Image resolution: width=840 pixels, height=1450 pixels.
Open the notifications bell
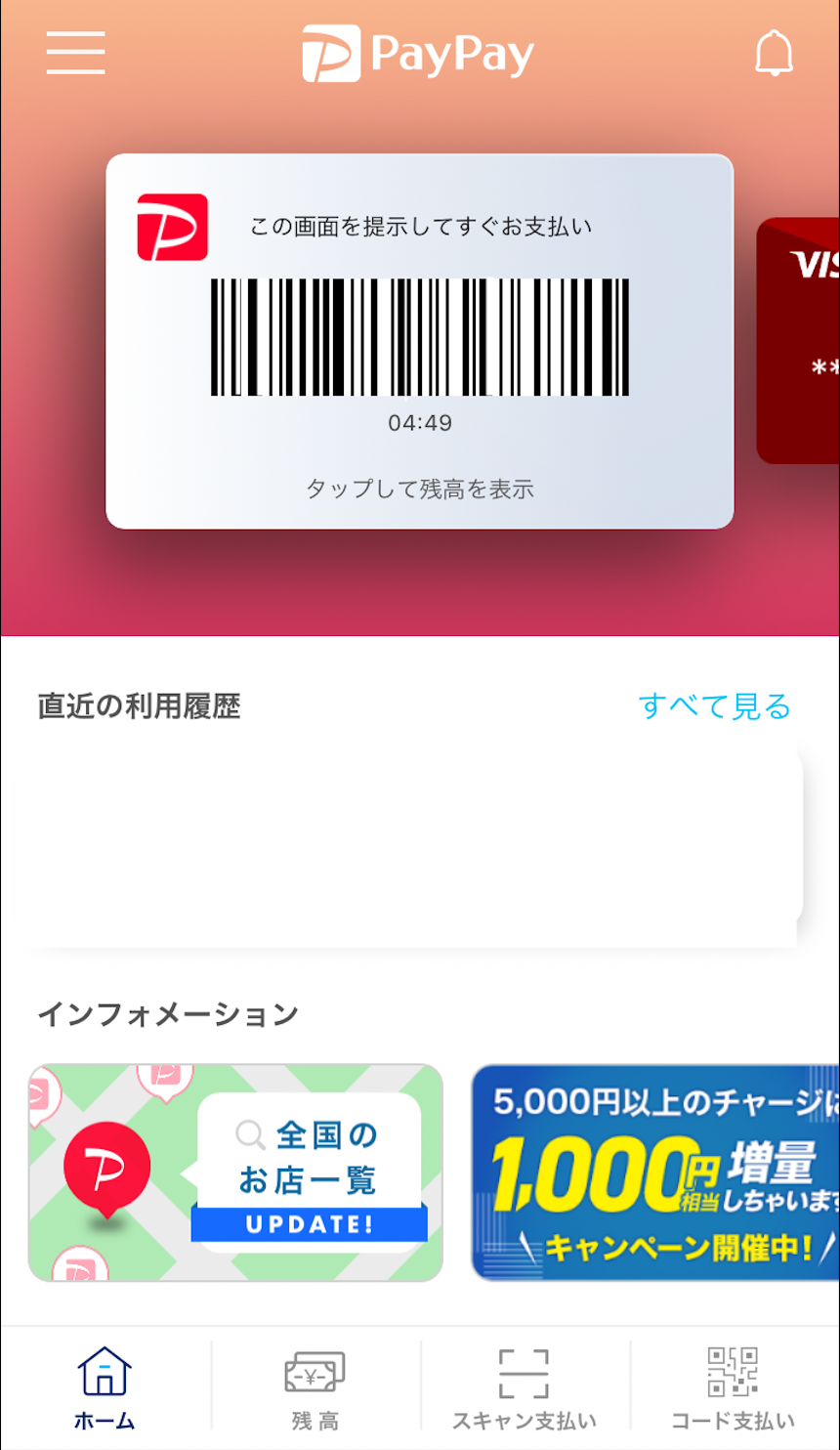point(775,53)
